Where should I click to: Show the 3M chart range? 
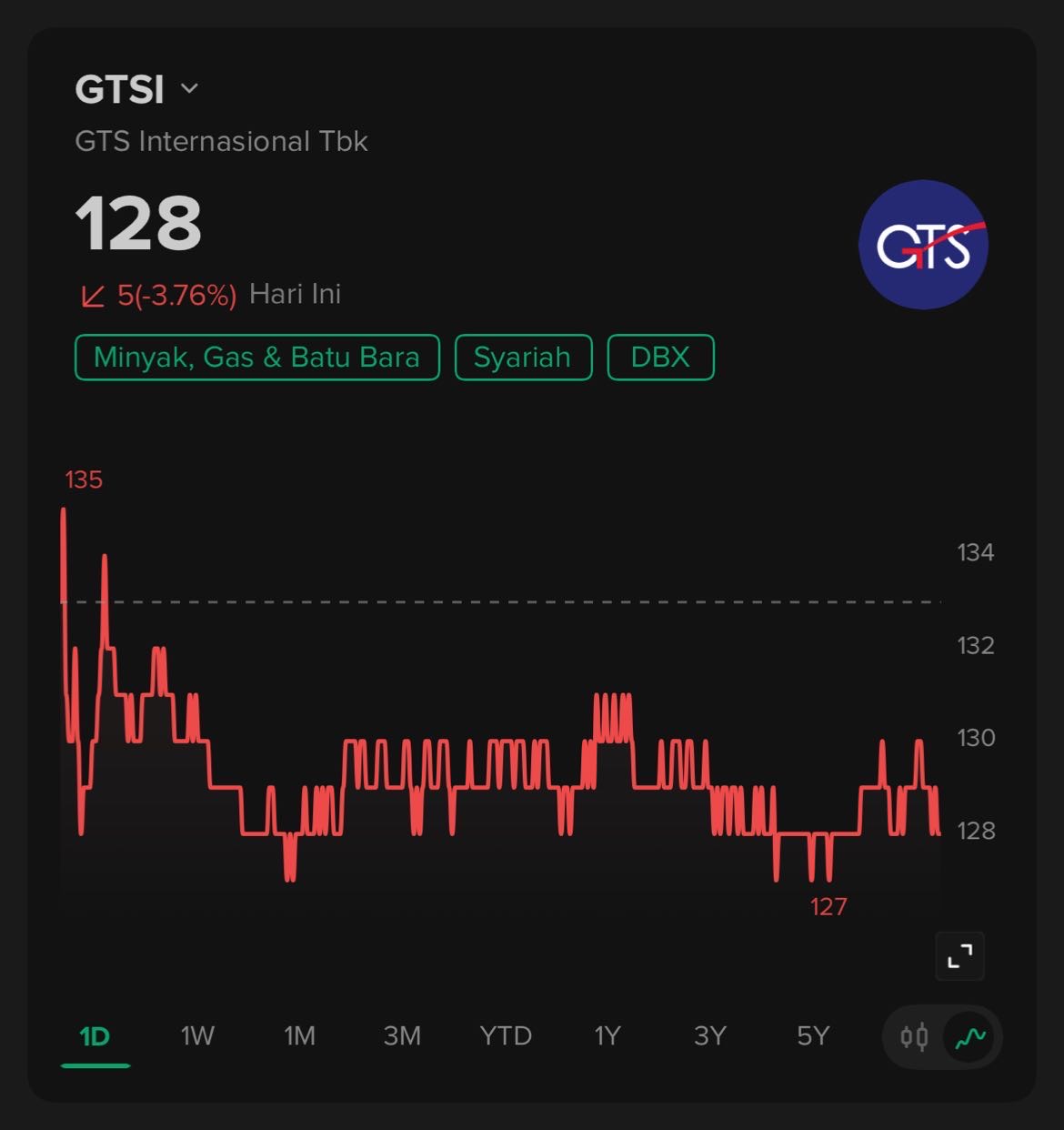[402, 1036]
